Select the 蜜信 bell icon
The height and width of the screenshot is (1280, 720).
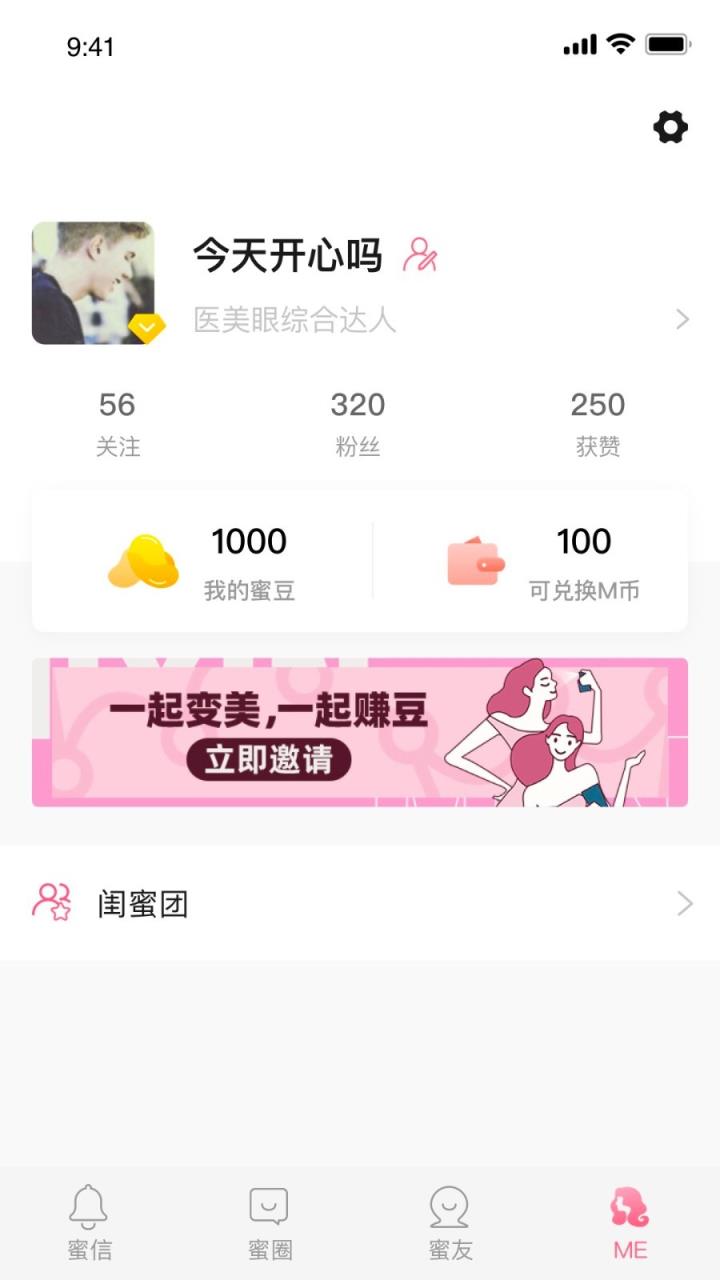click(90, 1206)
